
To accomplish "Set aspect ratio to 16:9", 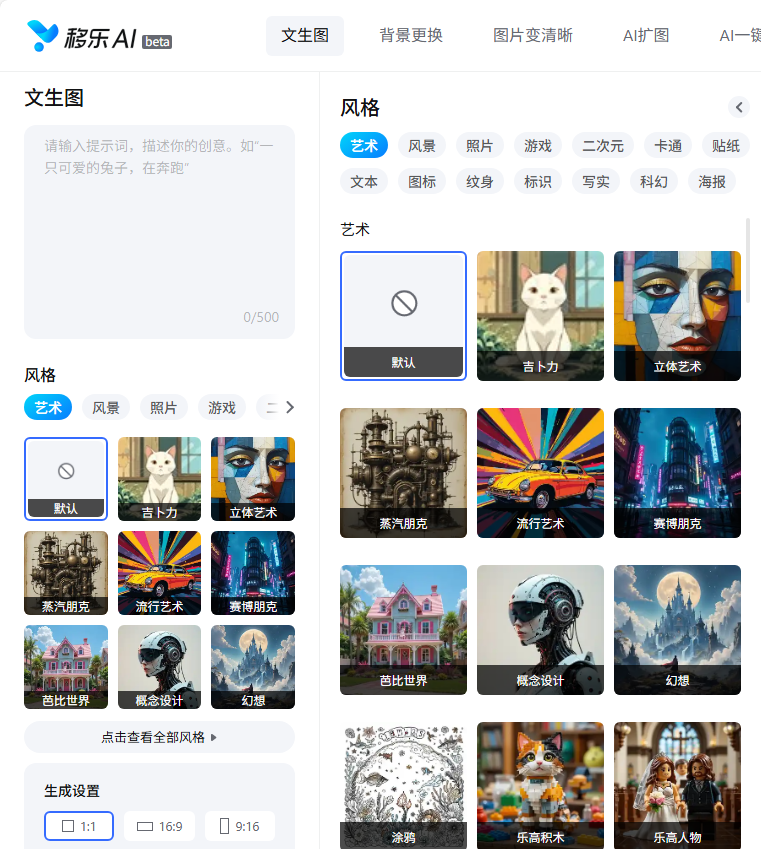I will (x=159, y=826).
